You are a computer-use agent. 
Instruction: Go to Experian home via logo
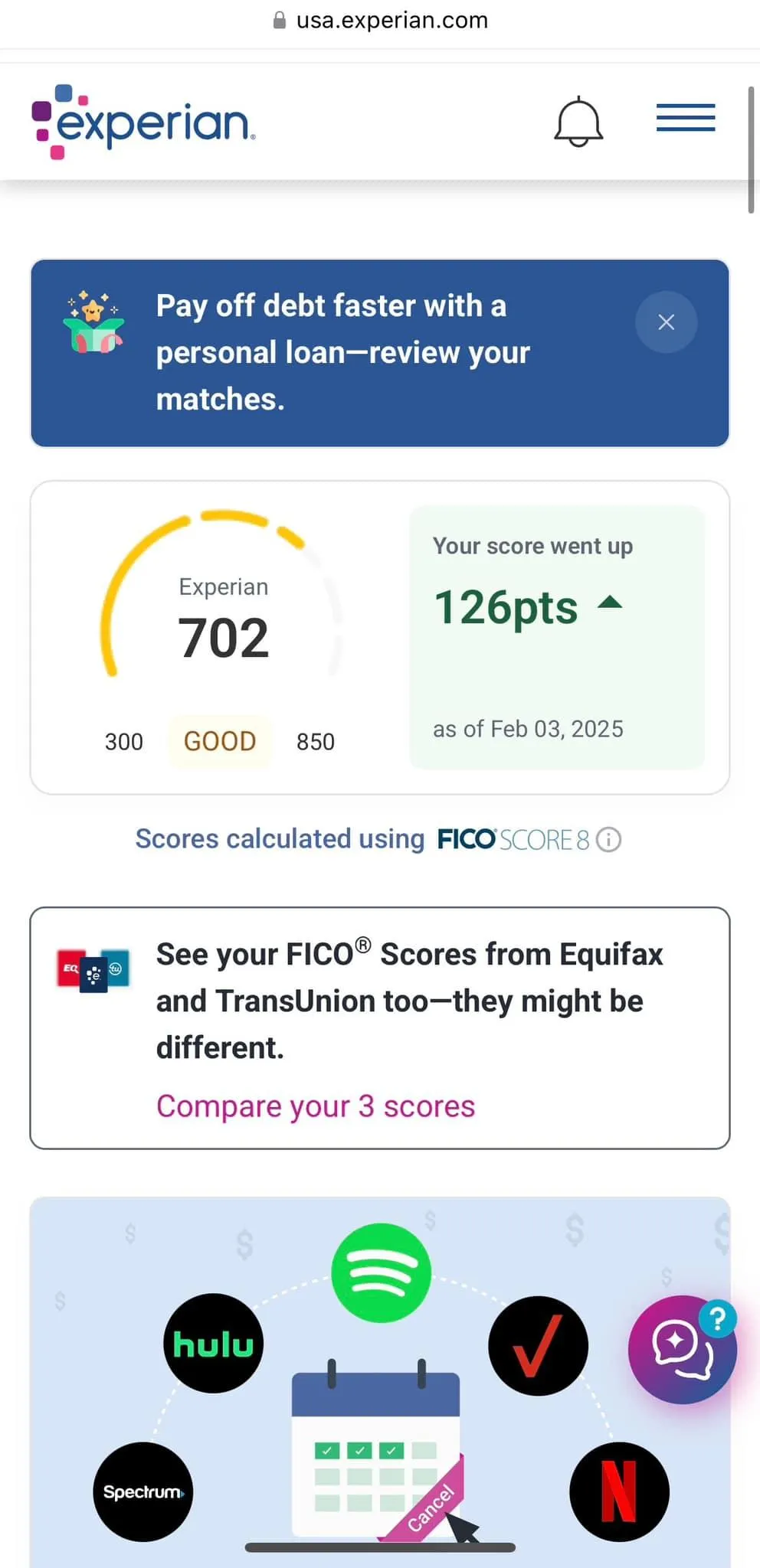pyautogui.click(x=143, y=122)
